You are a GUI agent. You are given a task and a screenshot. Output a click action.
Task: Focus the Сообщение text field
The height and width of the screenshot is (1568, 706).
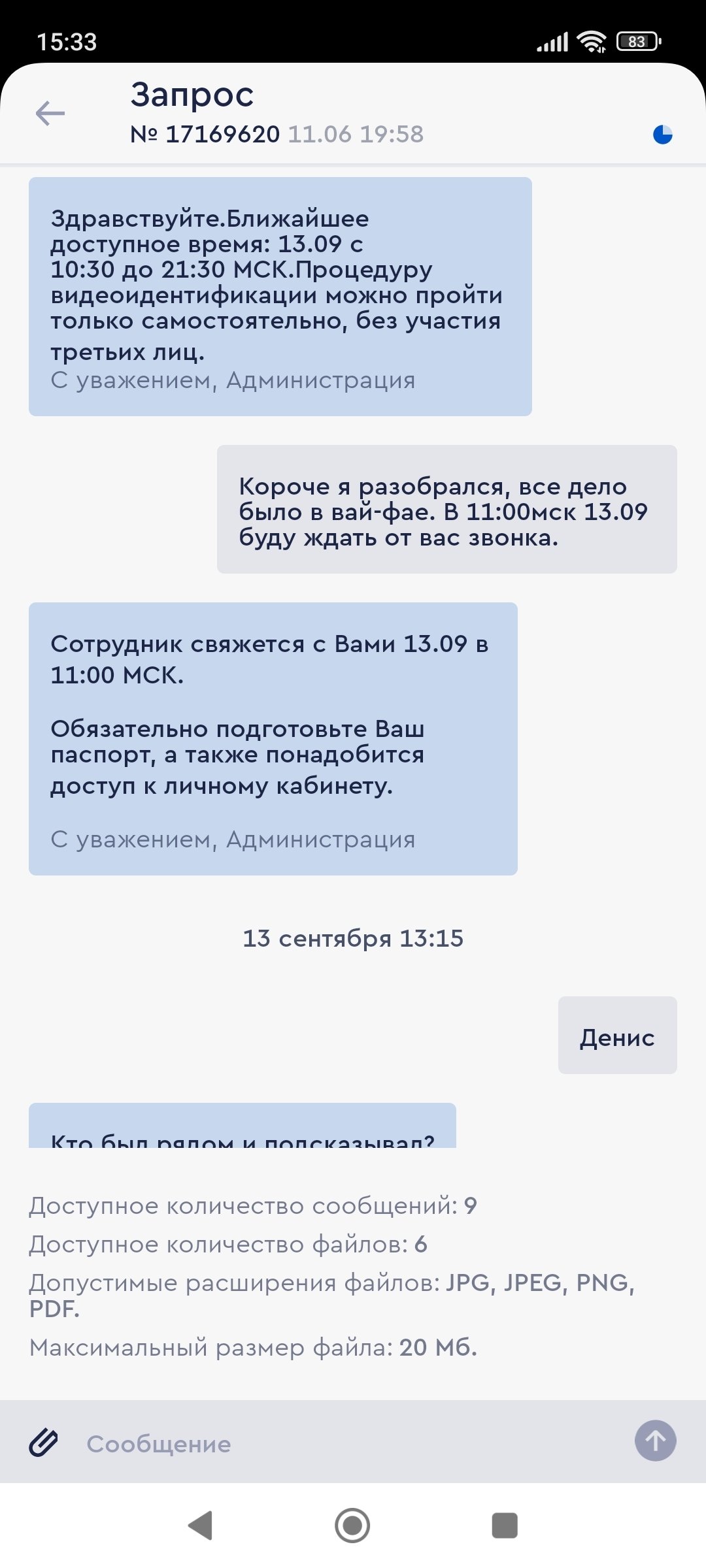click(x=340, y=1443)
